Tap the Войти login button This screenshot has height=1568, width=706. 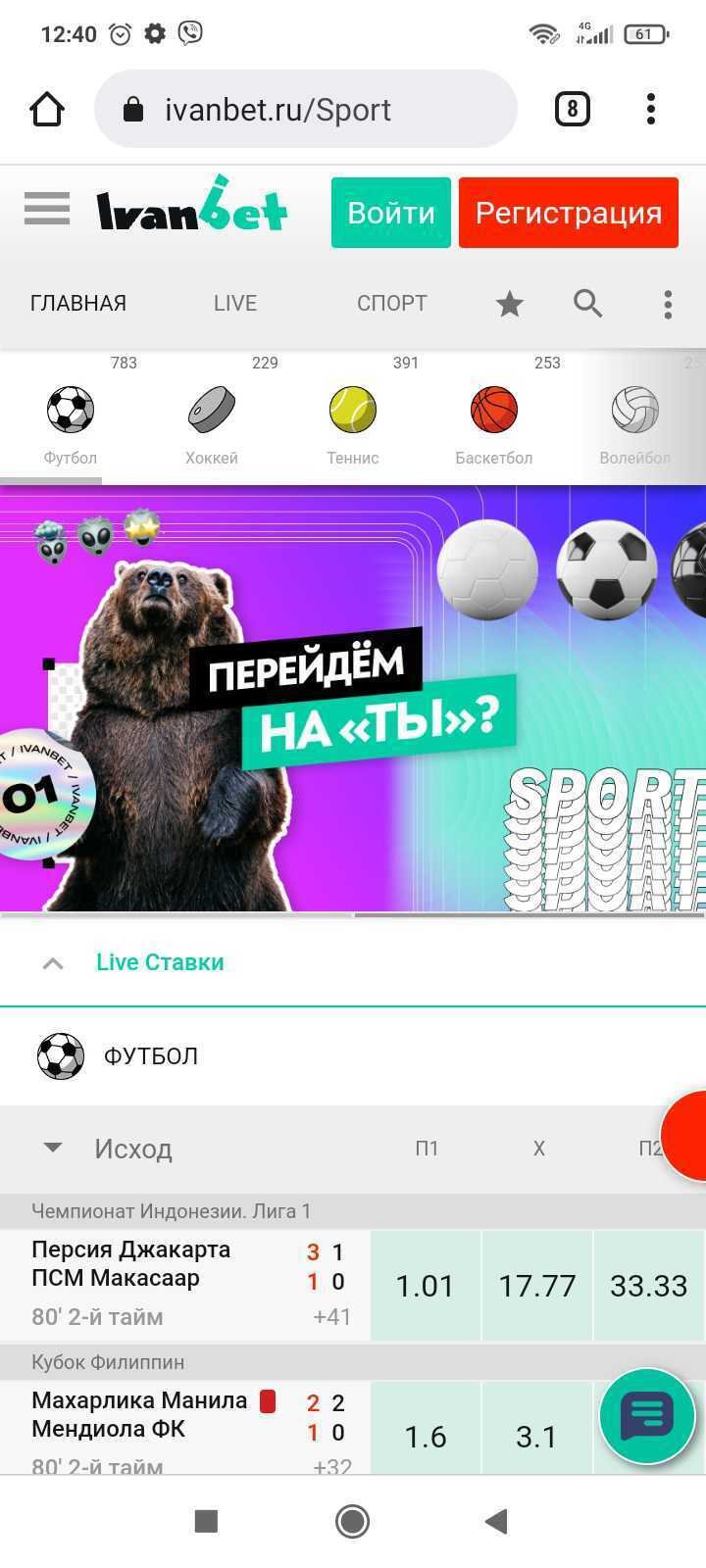click(390, 213)
